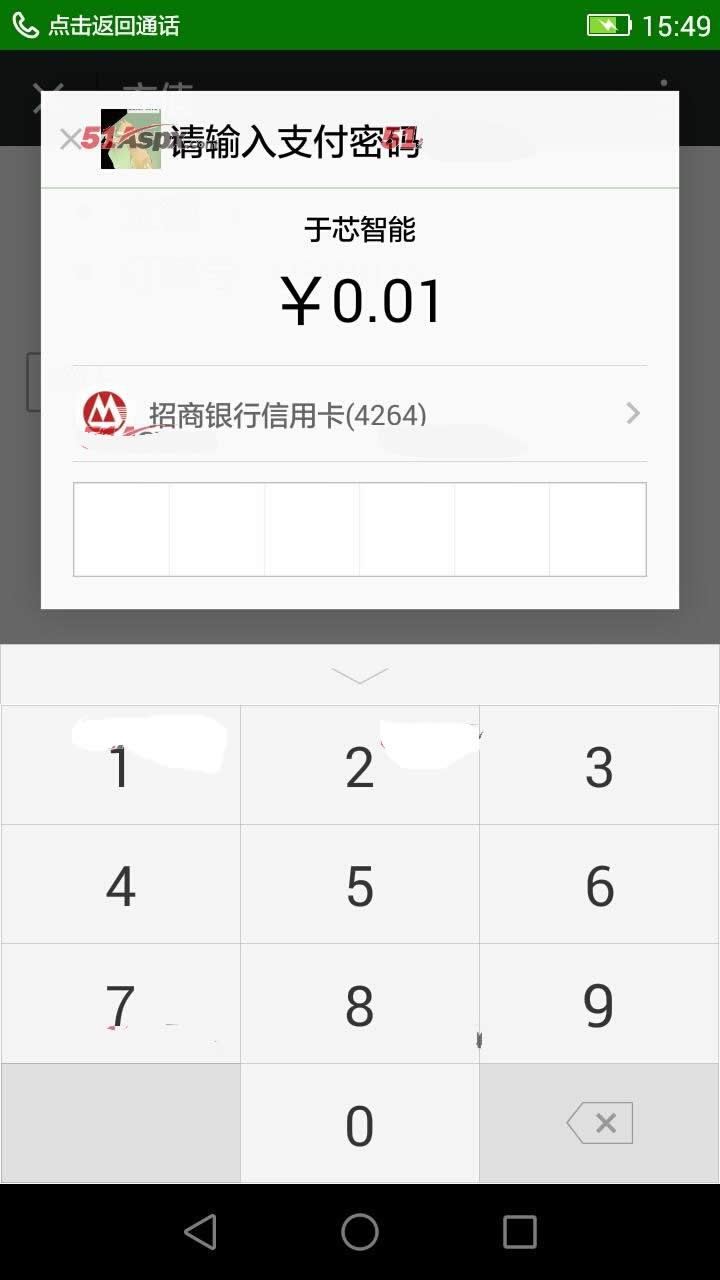Enter digit 2 on the keypad
This screenshot has height=1280, width=720.
coord(360,766)
